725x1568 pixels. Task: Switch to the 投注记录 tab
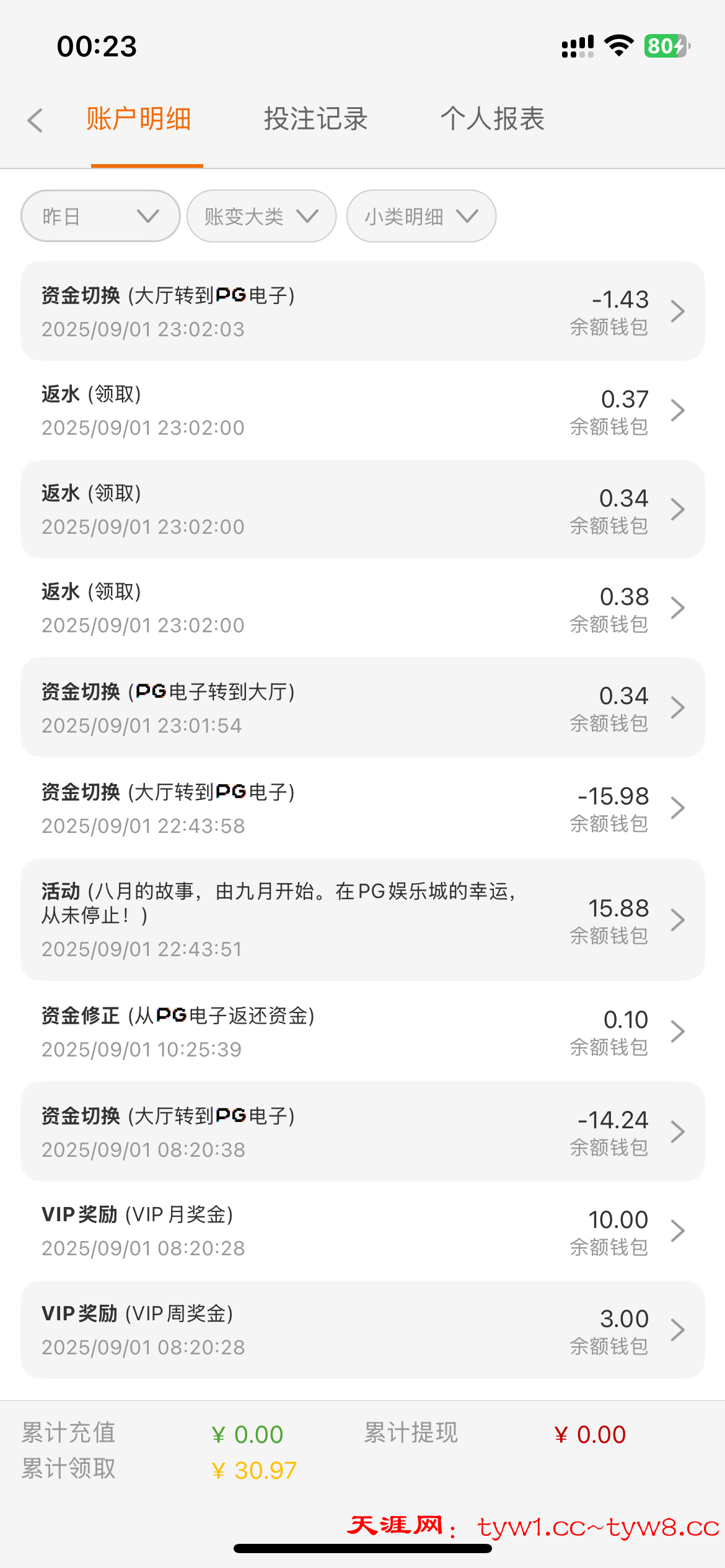316,119
